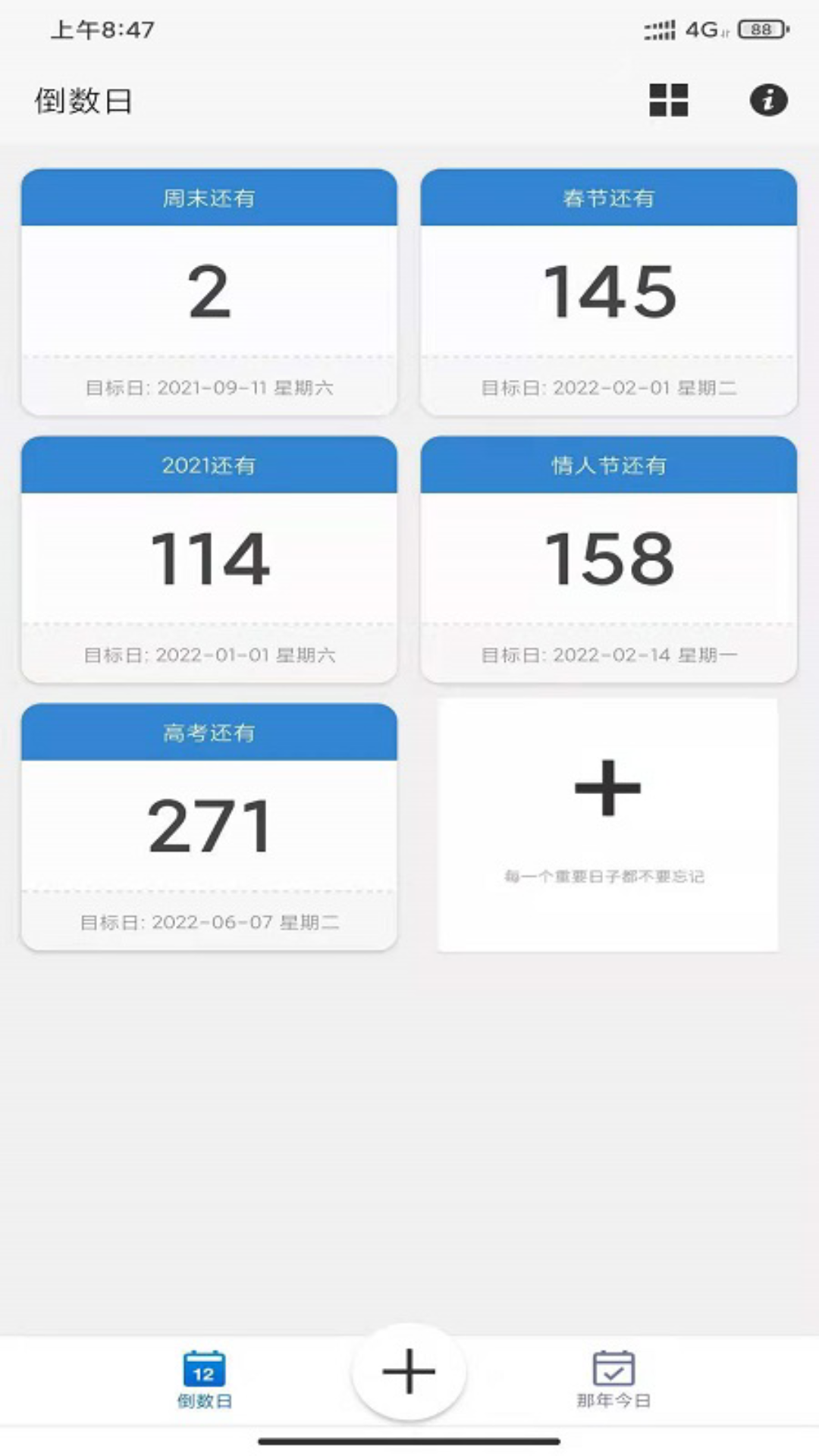Image resolution: width=819 pixels, height=1456 pixels.
Task: Open the 周末还有 countdown card
Action: click(x=209, y=292)
